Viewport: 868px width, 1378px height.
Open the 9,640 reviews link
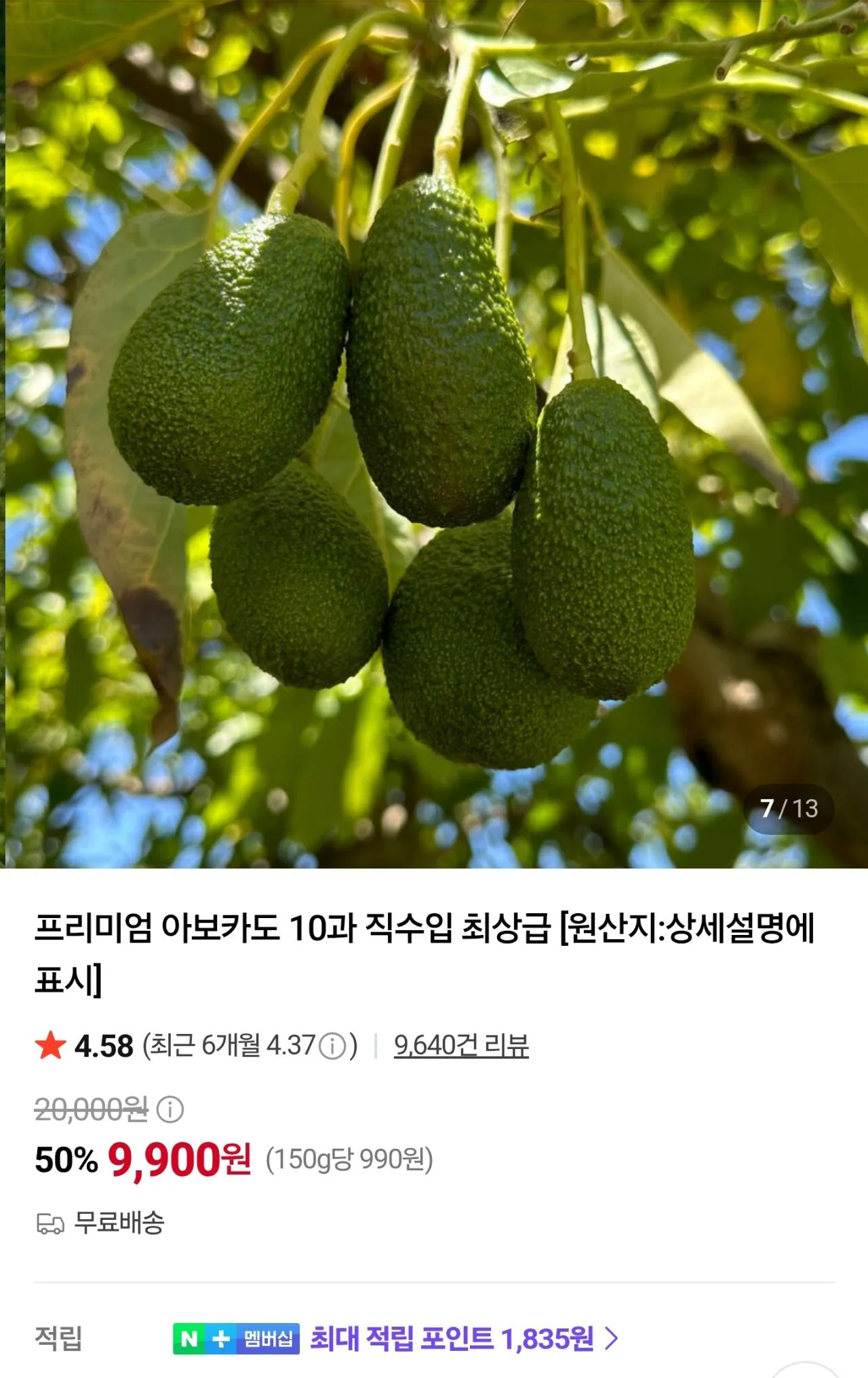(461, 1046)
